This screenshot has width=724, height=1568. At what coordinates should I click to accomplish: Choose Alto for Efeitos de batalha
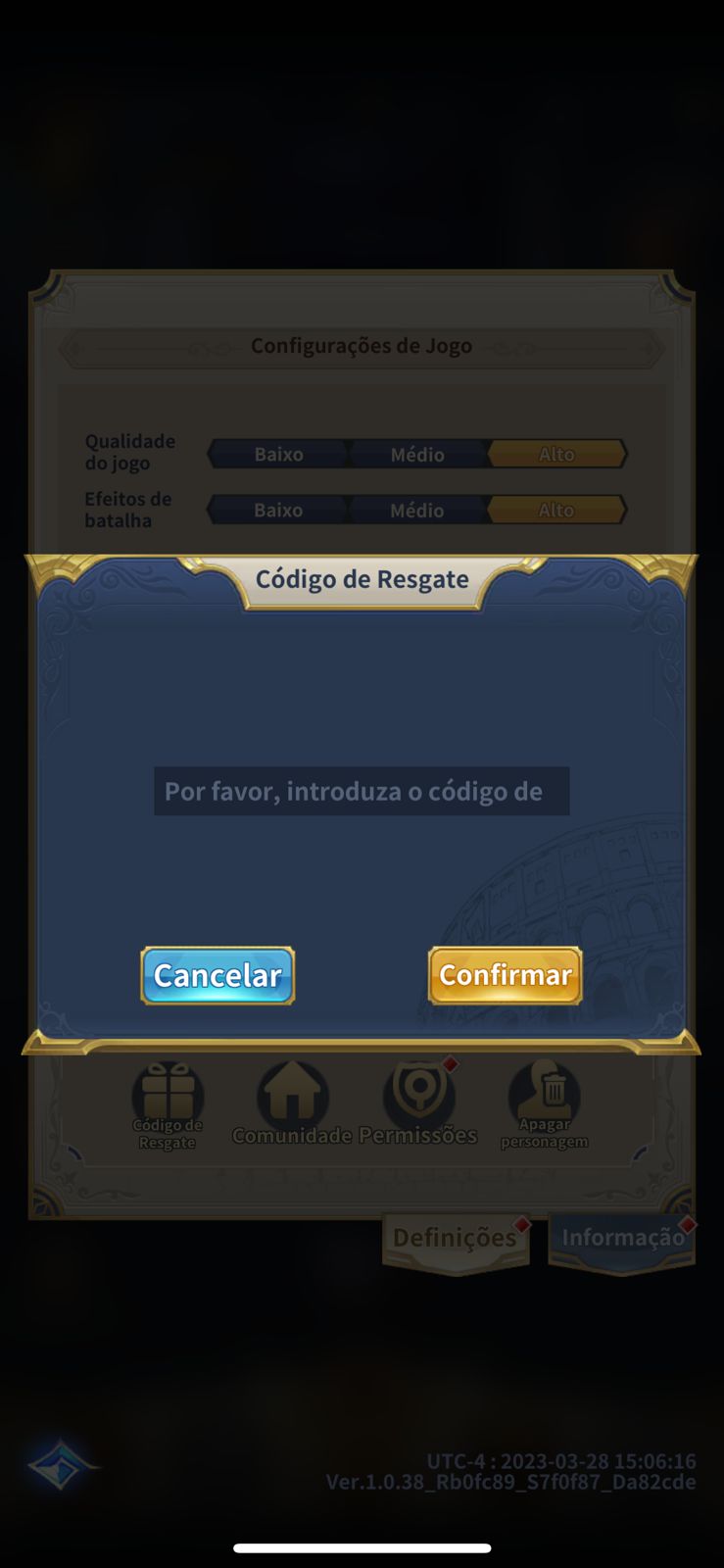(555, 510)
